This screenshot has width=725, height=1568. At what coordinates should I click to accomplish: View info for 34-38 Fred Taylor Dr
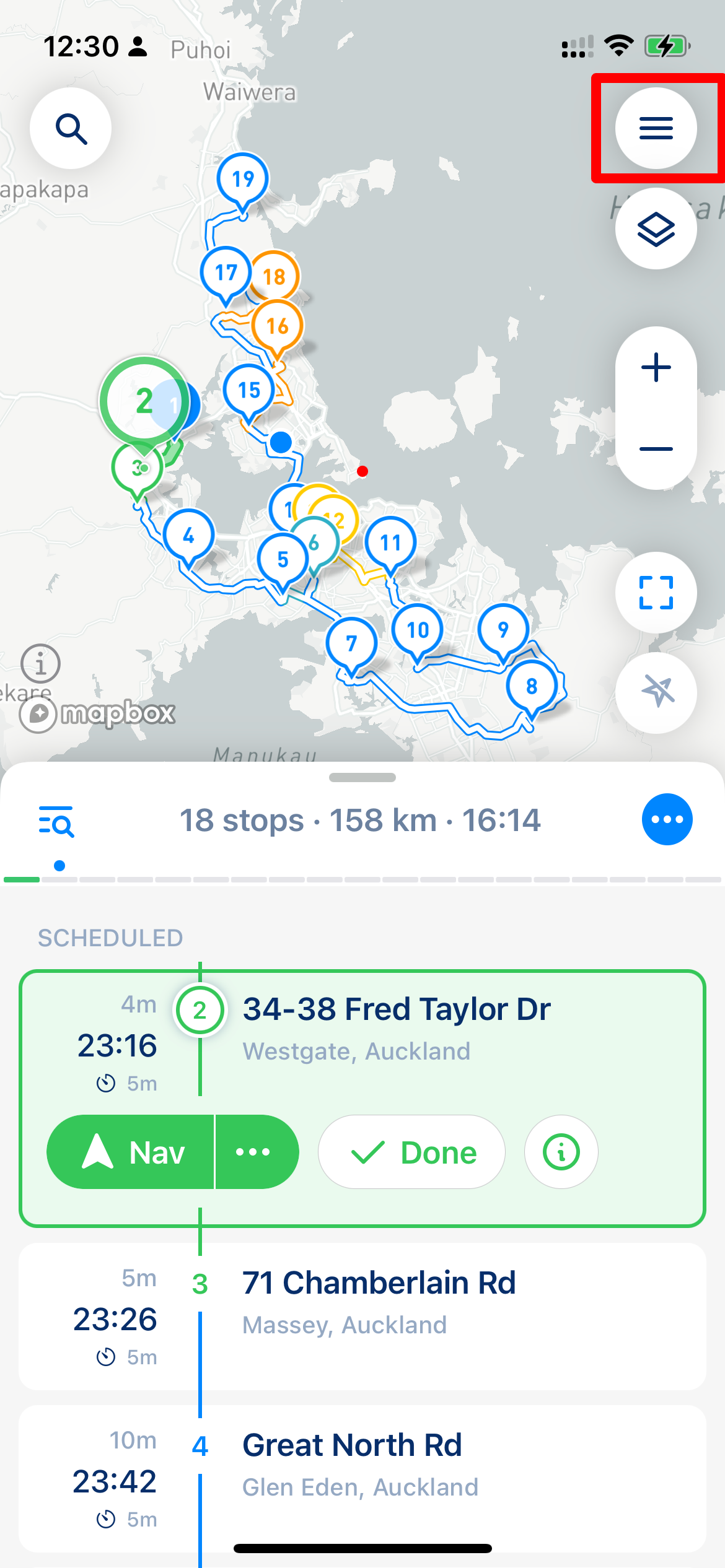point(561,1152)
